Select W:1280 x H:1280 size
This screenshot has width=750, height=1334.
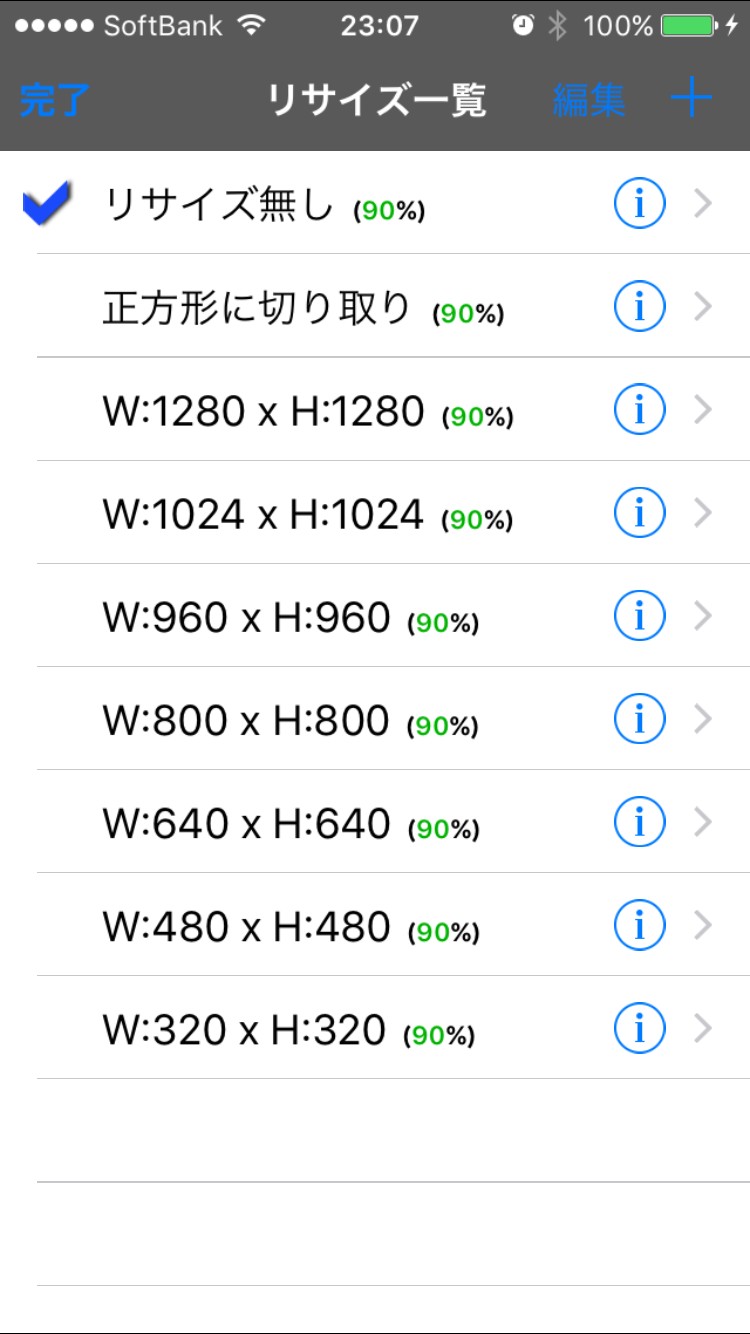pos(264,412)
